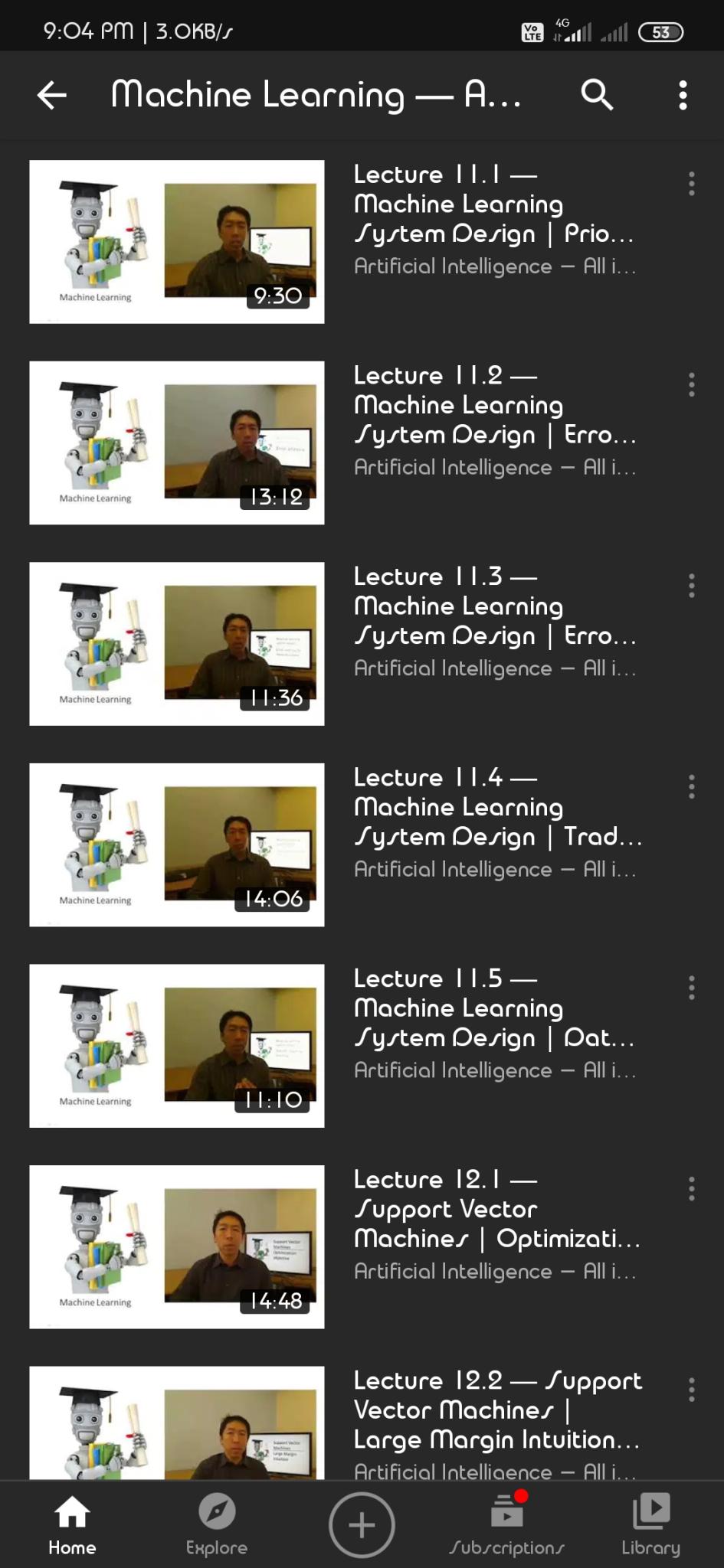Switch to the Explore tab

tap(217, 1524)
